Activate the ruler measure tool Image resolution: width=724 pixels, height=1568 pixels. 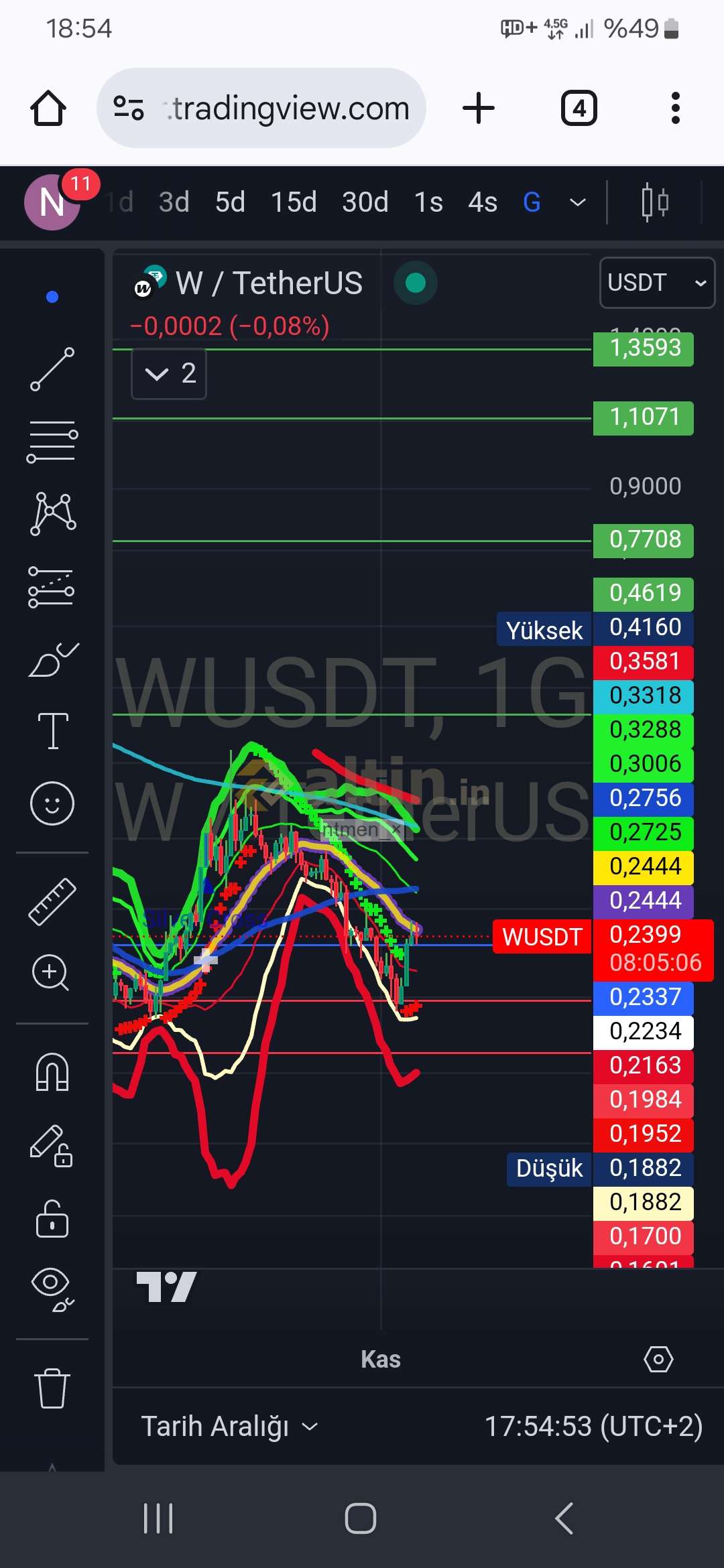(52, 901)
